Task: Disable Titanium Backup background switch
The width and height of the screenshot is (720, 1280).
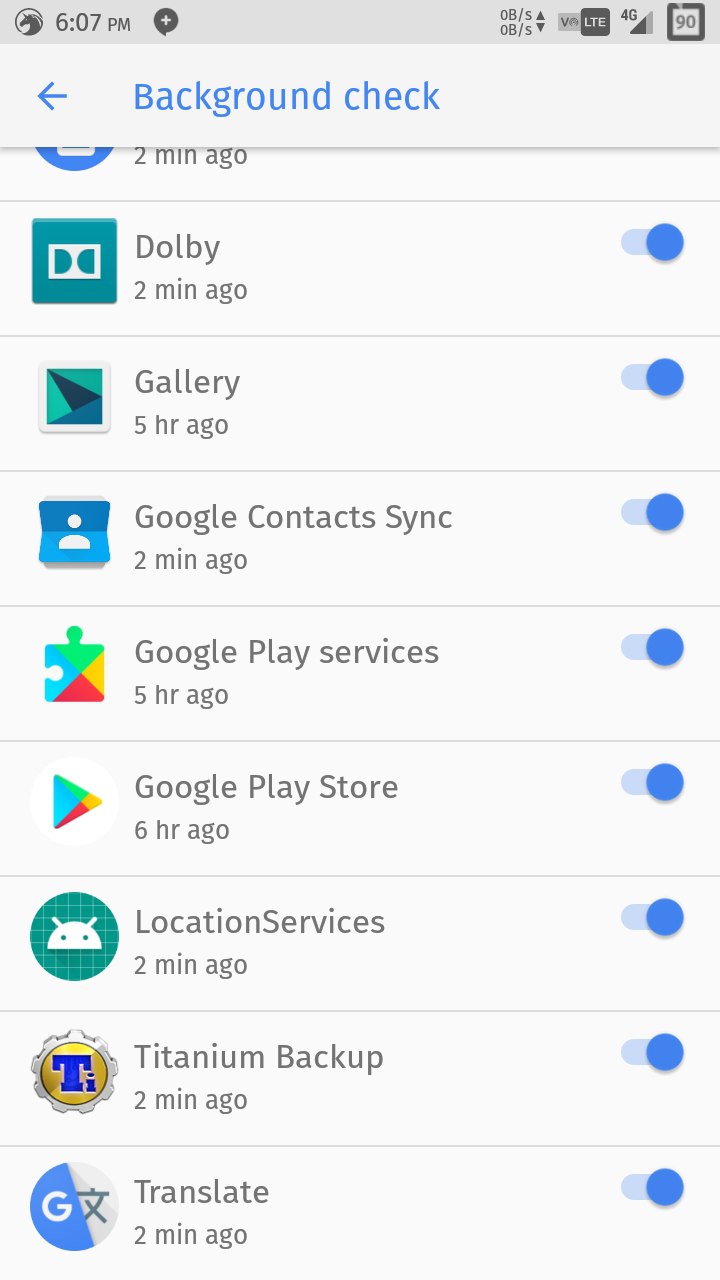Action: tap(652, 1053)
